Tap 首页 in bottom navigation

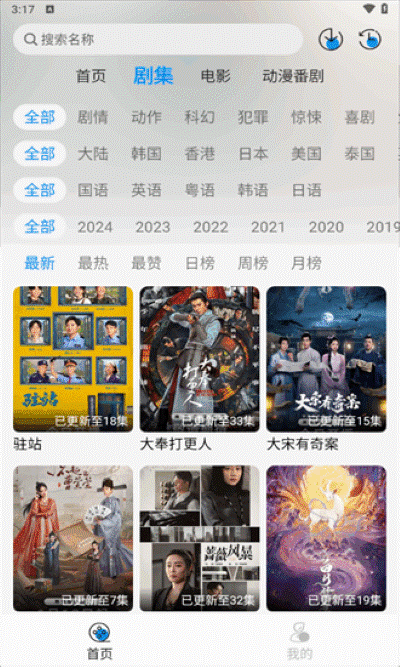click(100, 641)
